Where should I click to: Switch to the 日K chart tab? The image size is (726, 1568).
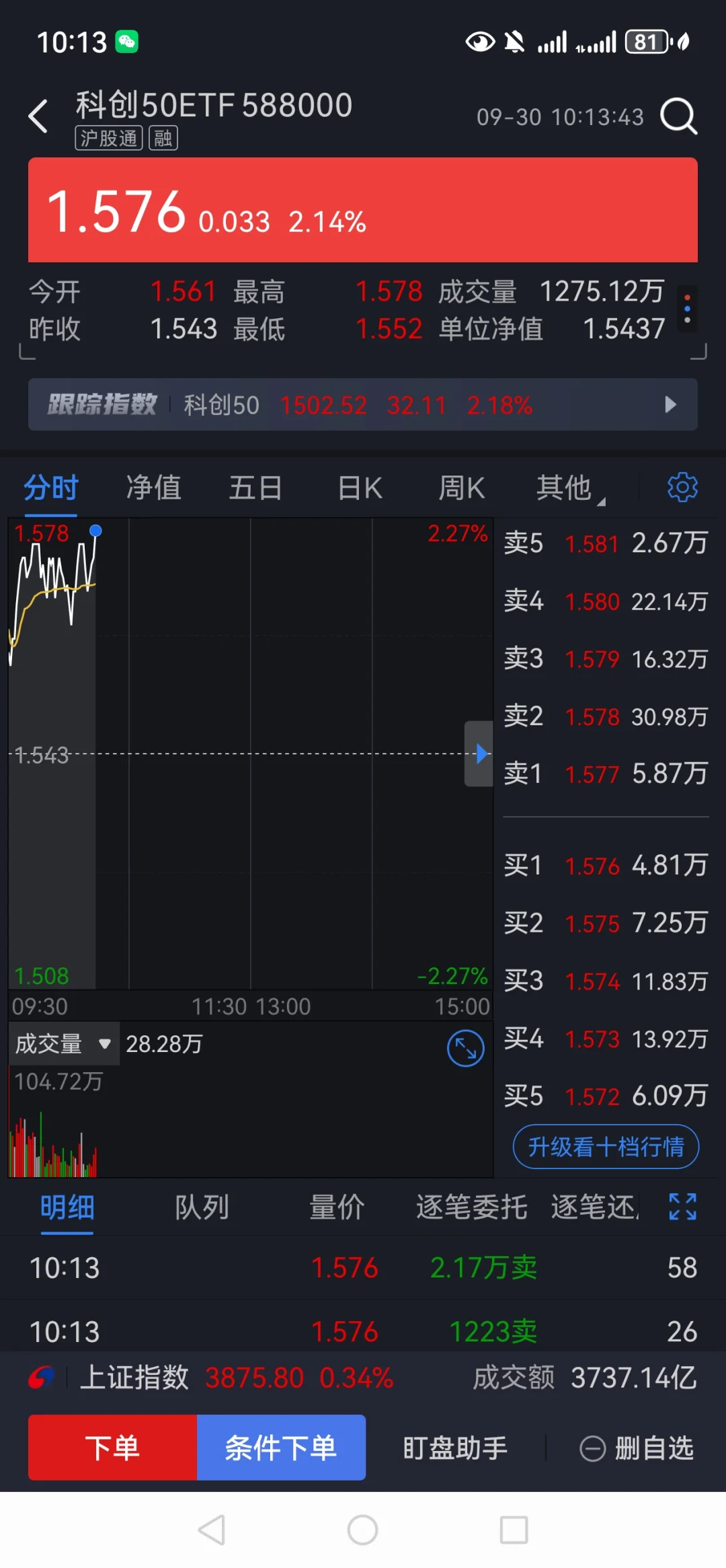coord(360,488)
